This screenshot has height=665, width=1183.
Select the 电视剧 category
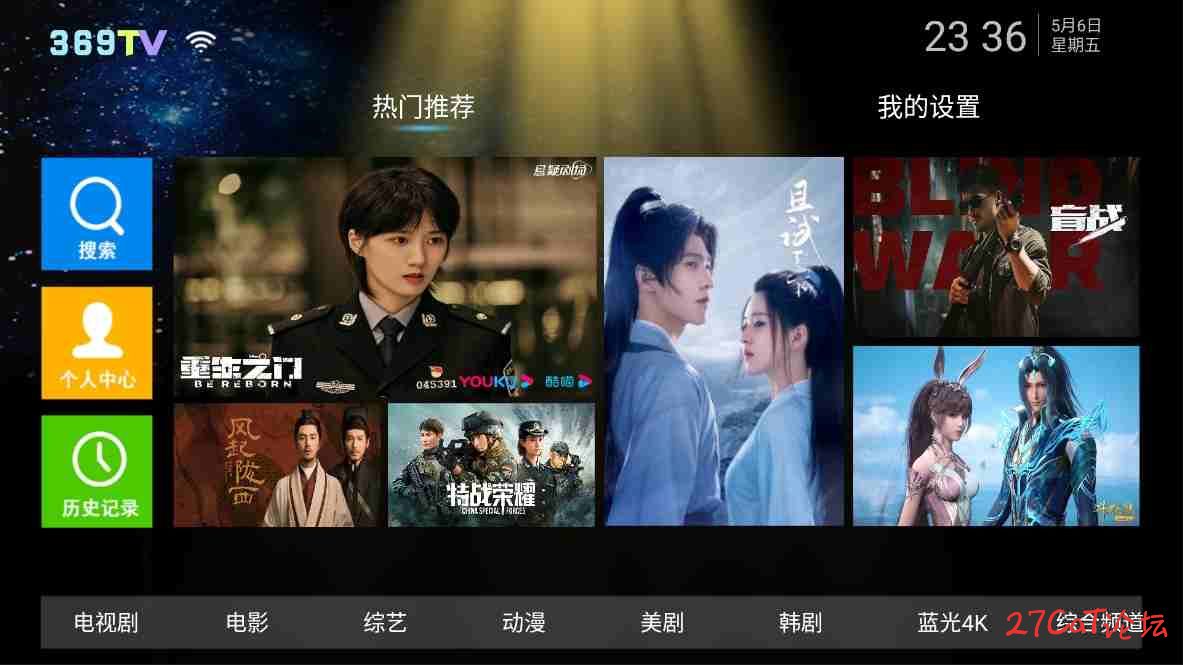click(x=106, y=623)
